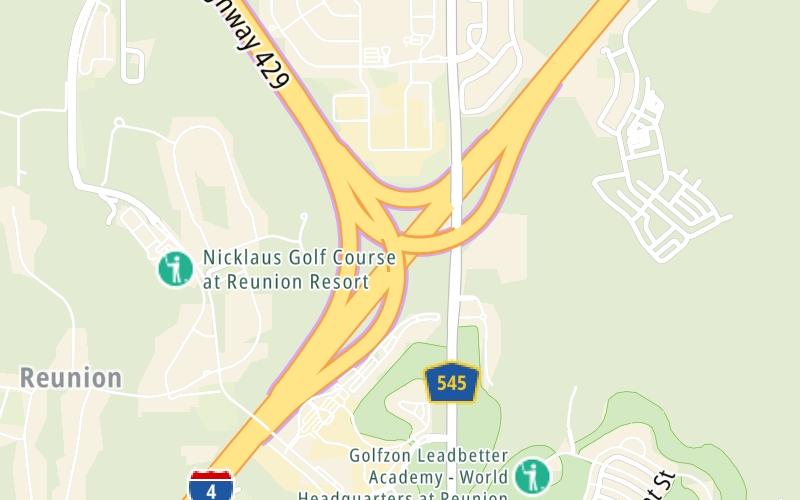Tap the Golfzon Leadbetter Academy marker
The width and height of the screenshot is (800, 500).
tap(532, 476)
